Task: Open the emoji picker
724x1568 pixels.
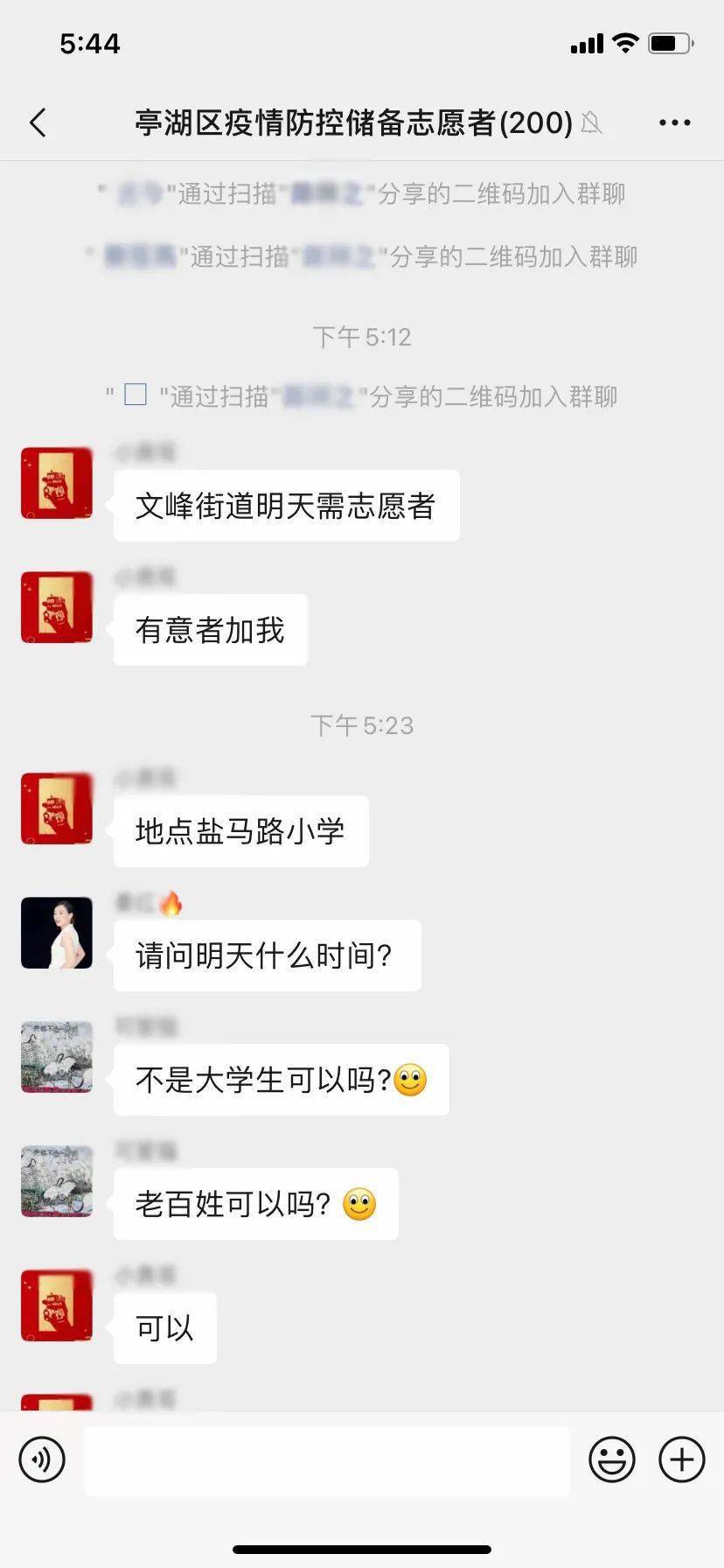Action: (x=611, y=1459)
